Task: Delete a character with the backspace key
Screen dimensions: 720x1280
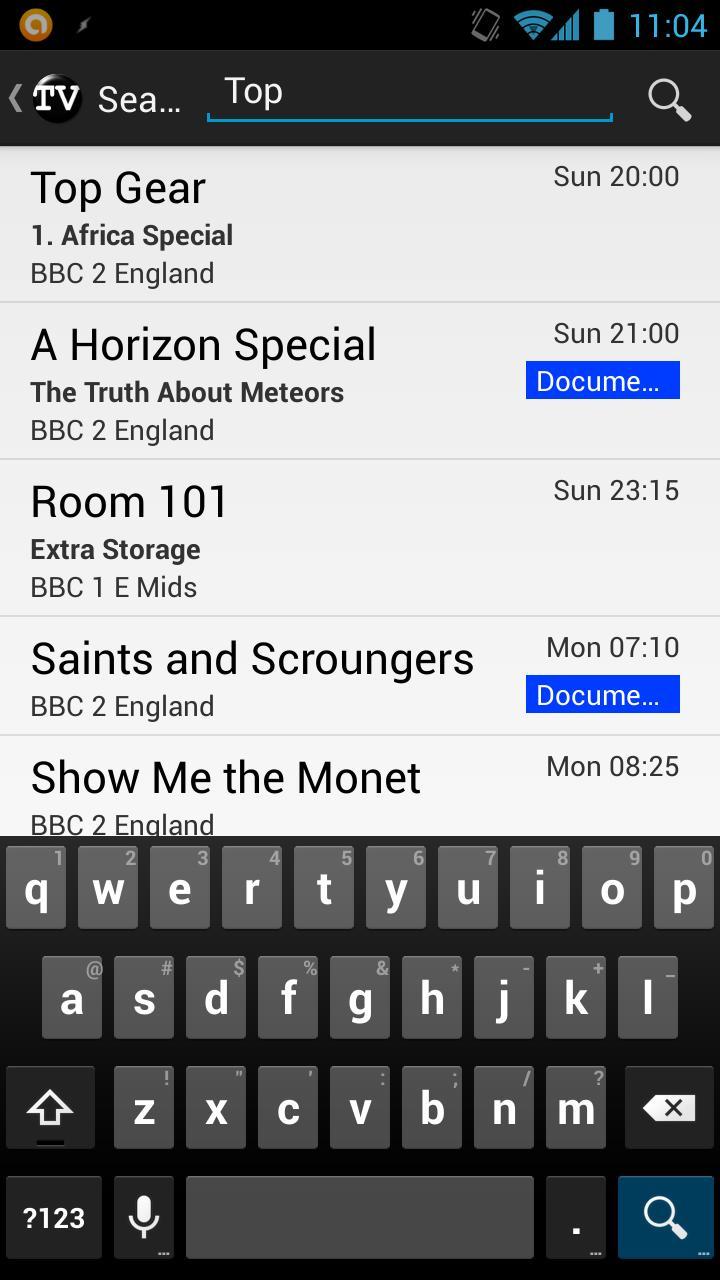Action: pos(668,1108)
